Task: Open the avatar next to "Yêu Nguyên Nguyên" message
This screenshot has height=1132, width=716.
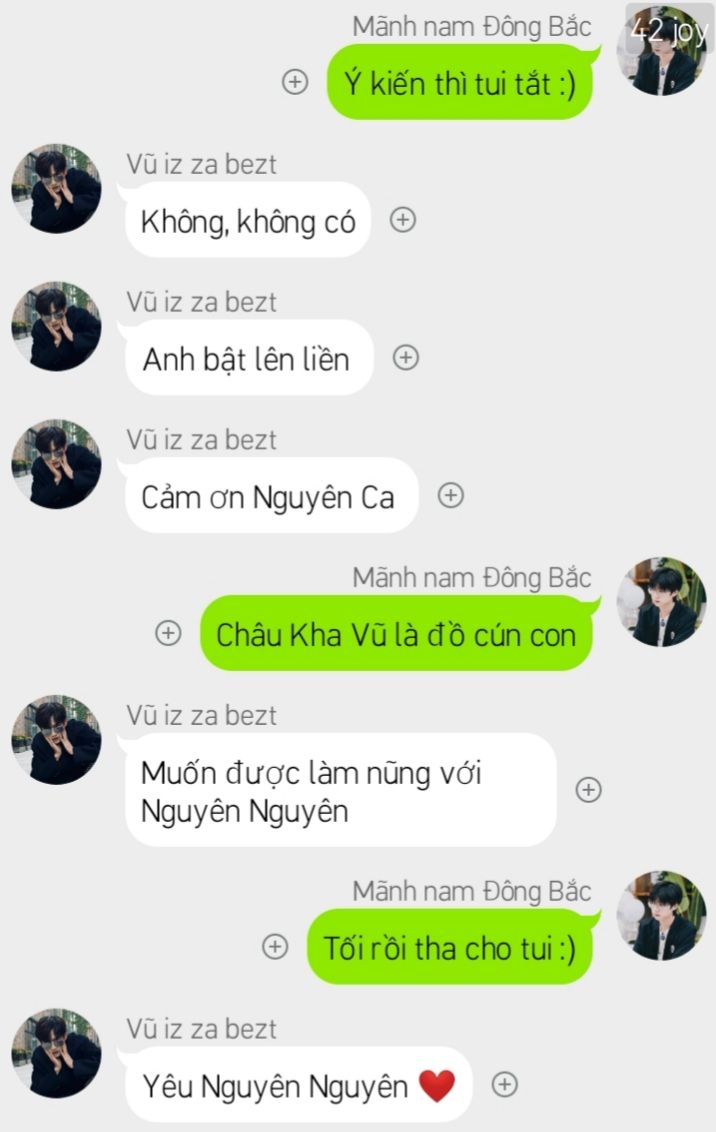Action: (x=57, y=1053)
